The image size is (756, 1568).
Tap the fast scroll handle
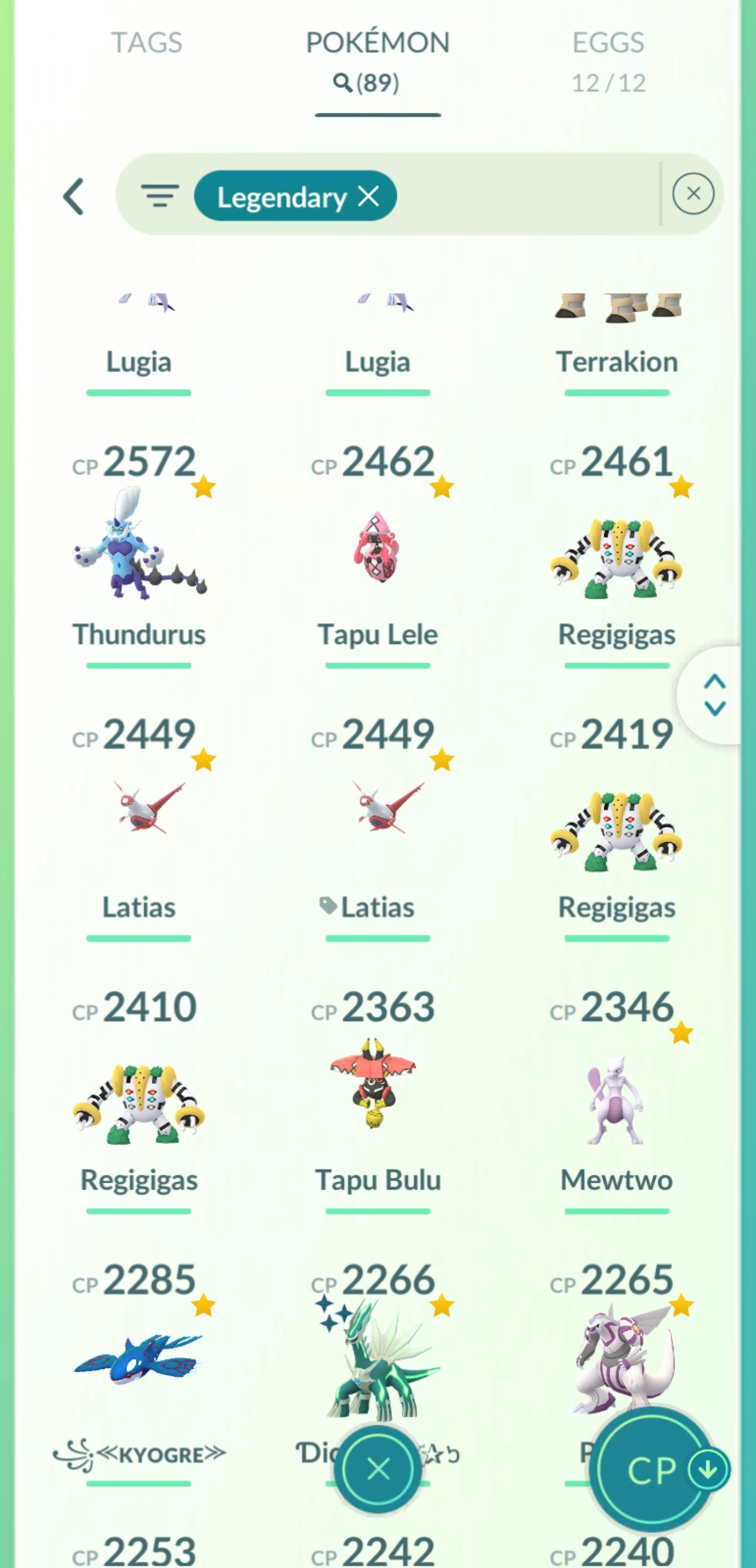pos(714,694)
